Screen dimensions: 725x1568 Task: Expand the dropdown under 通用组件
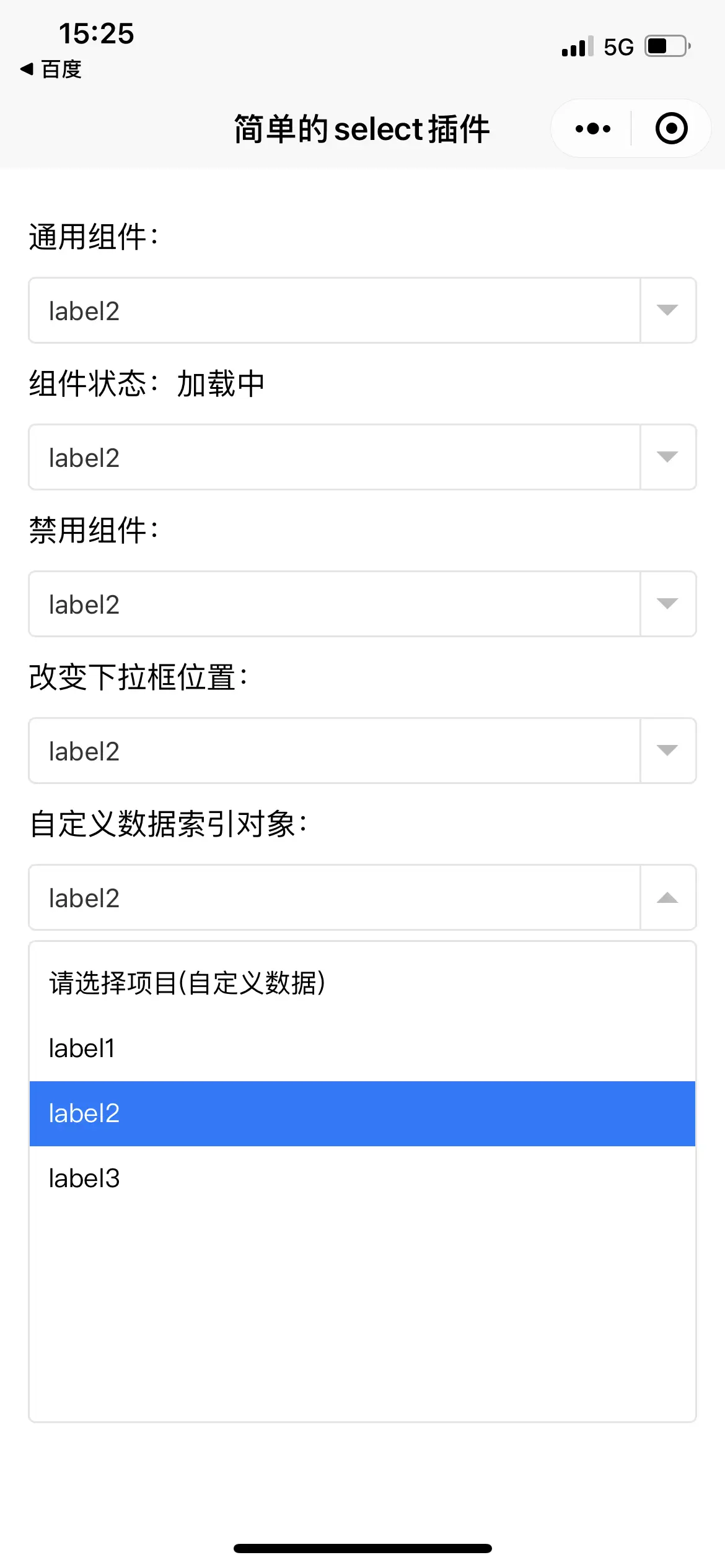click(x=362, y=310)
